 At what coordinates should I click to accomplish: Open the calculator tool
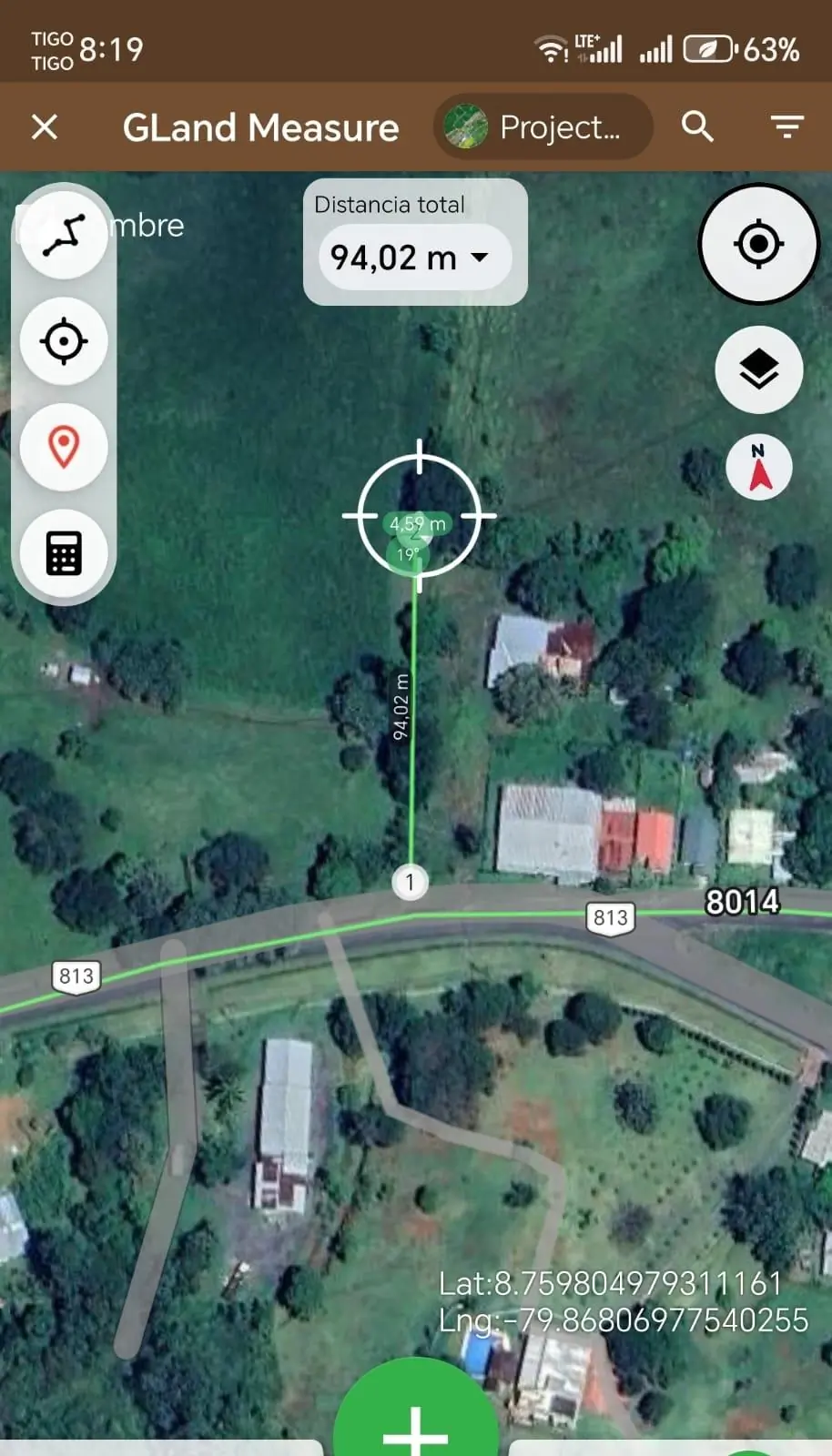[64, 552]
